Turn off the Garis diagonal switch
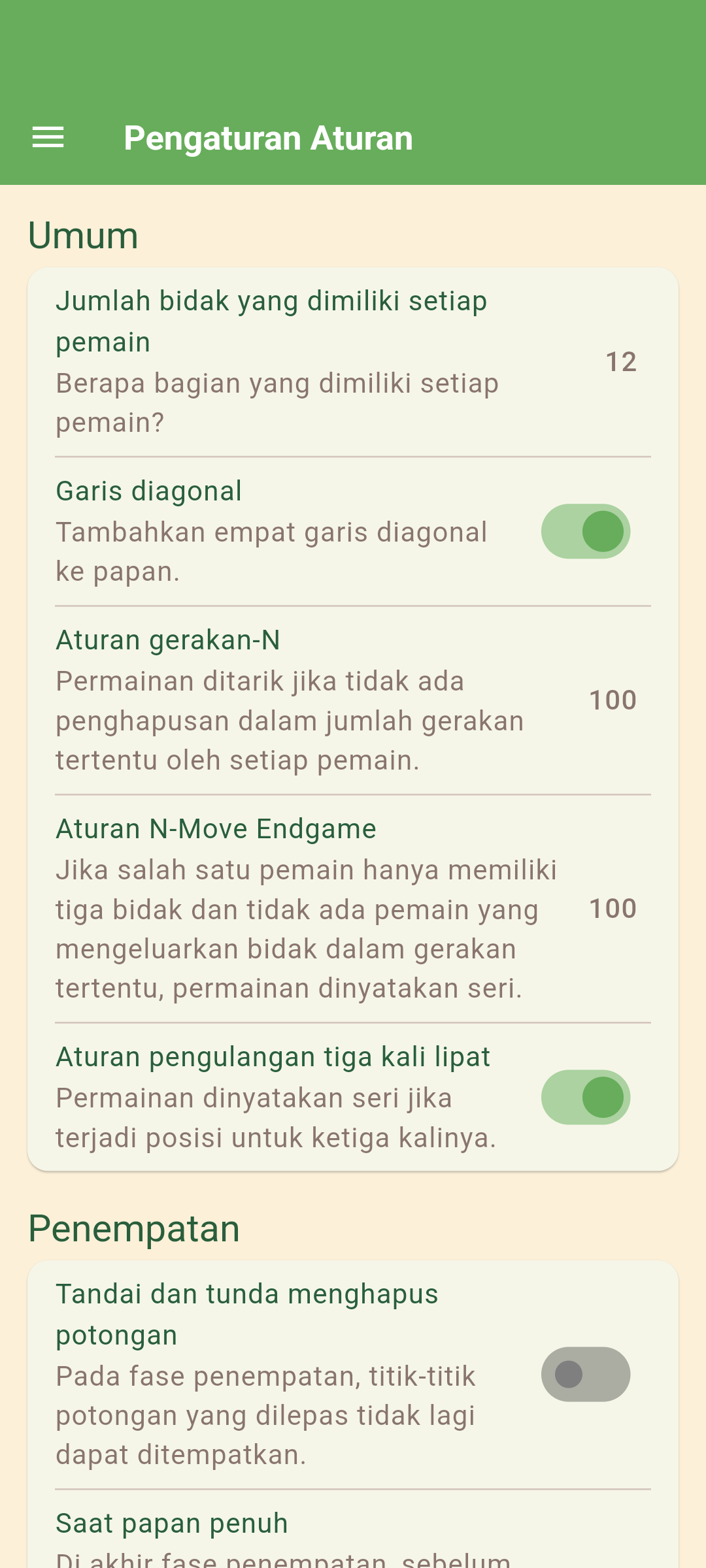This screenshot has width=706, height=1568. [x=585, y=531]
